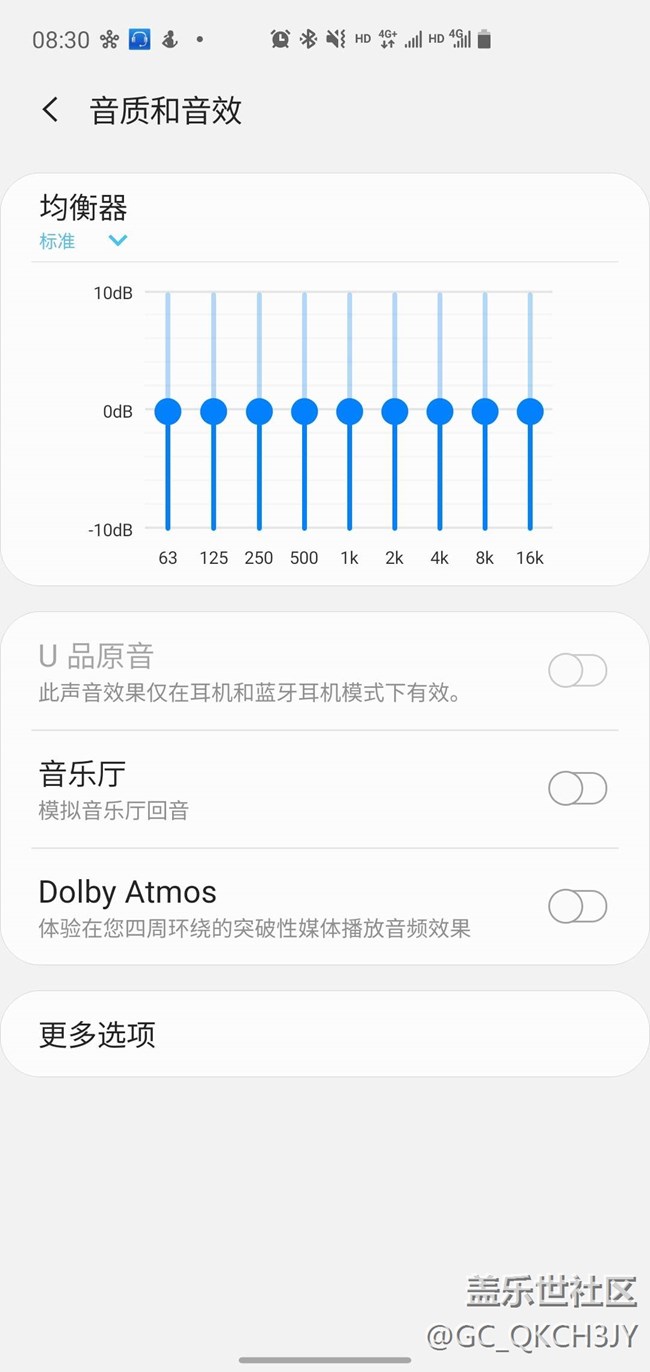650x1372 pixels.
Task: Tap the 1k equalizer slider knob
Action: pos(349,411)
